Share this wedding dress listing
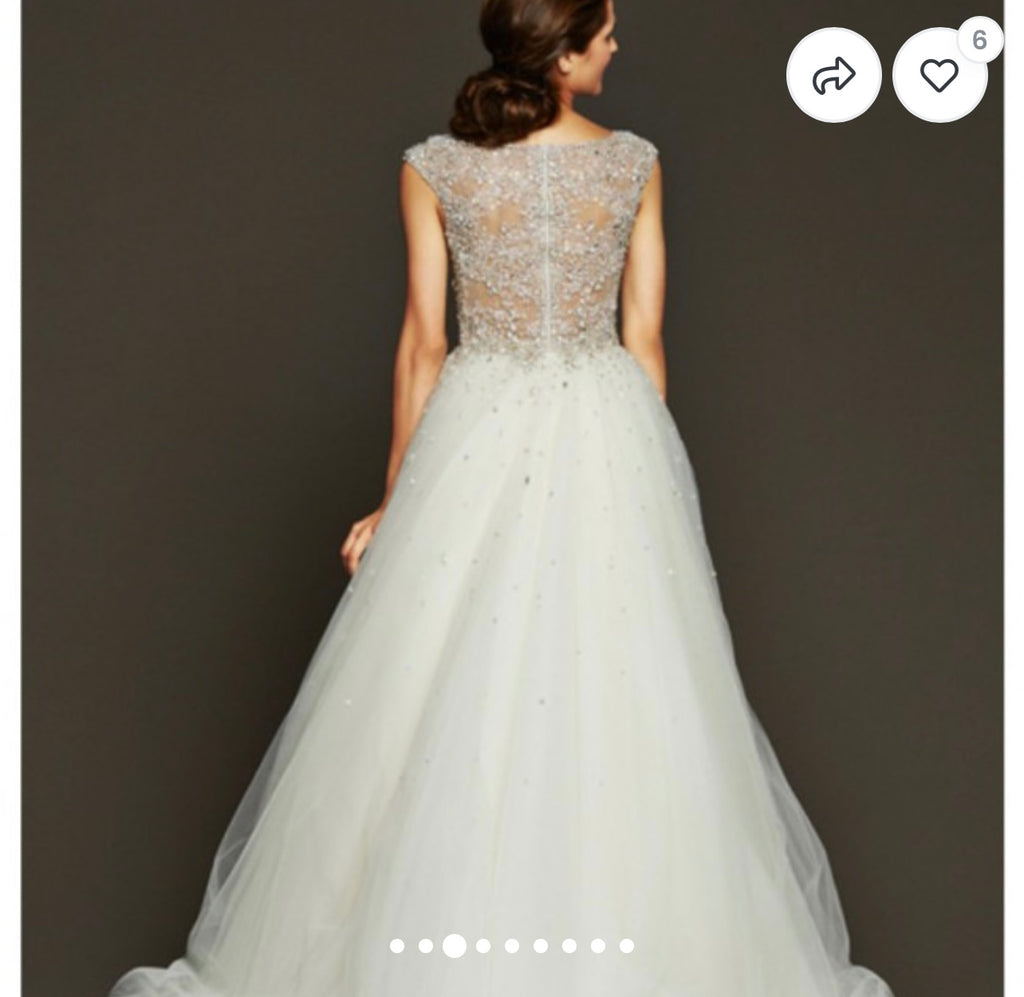The image size is (1024, 997). coord(833,75)
